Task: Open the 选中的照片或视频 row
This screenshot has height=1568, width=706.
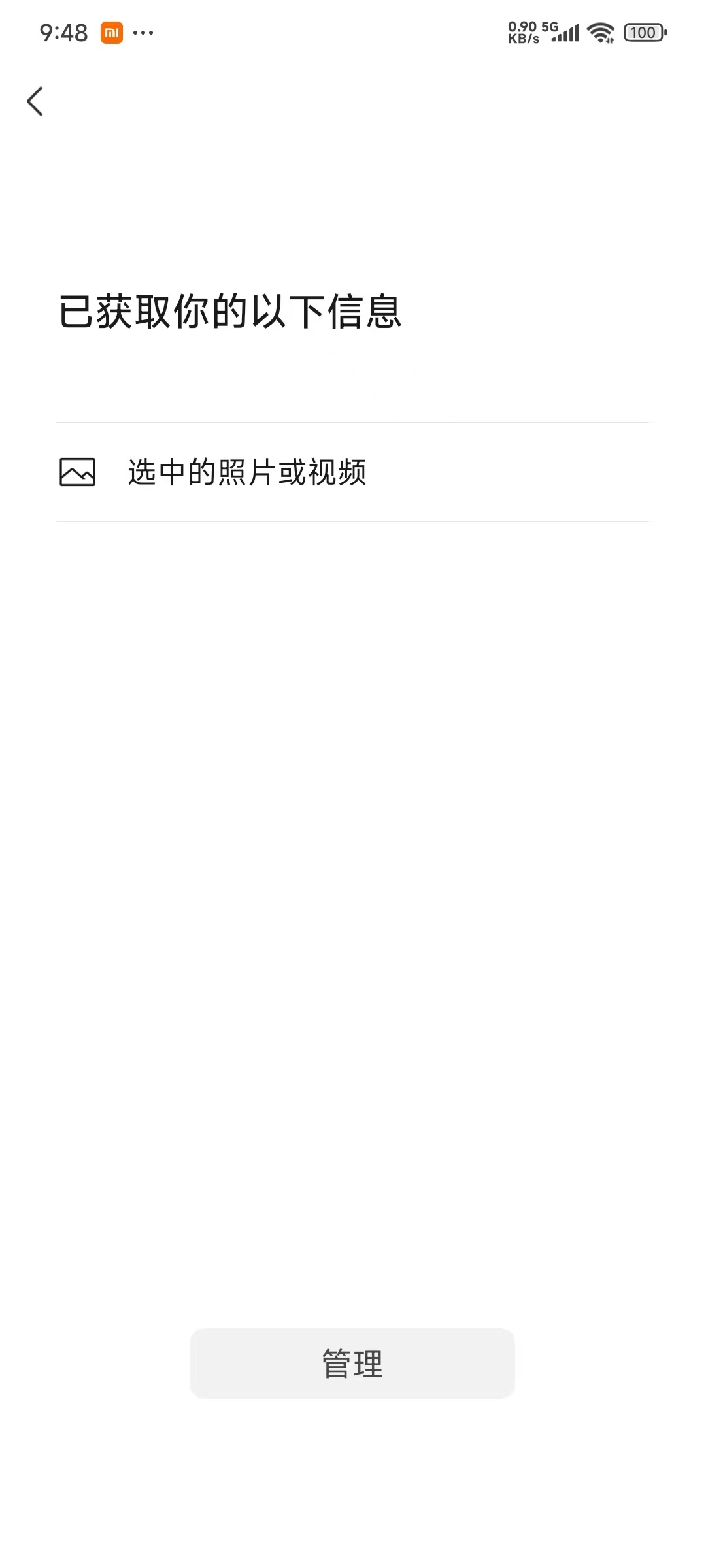Action: coord(353,472)
